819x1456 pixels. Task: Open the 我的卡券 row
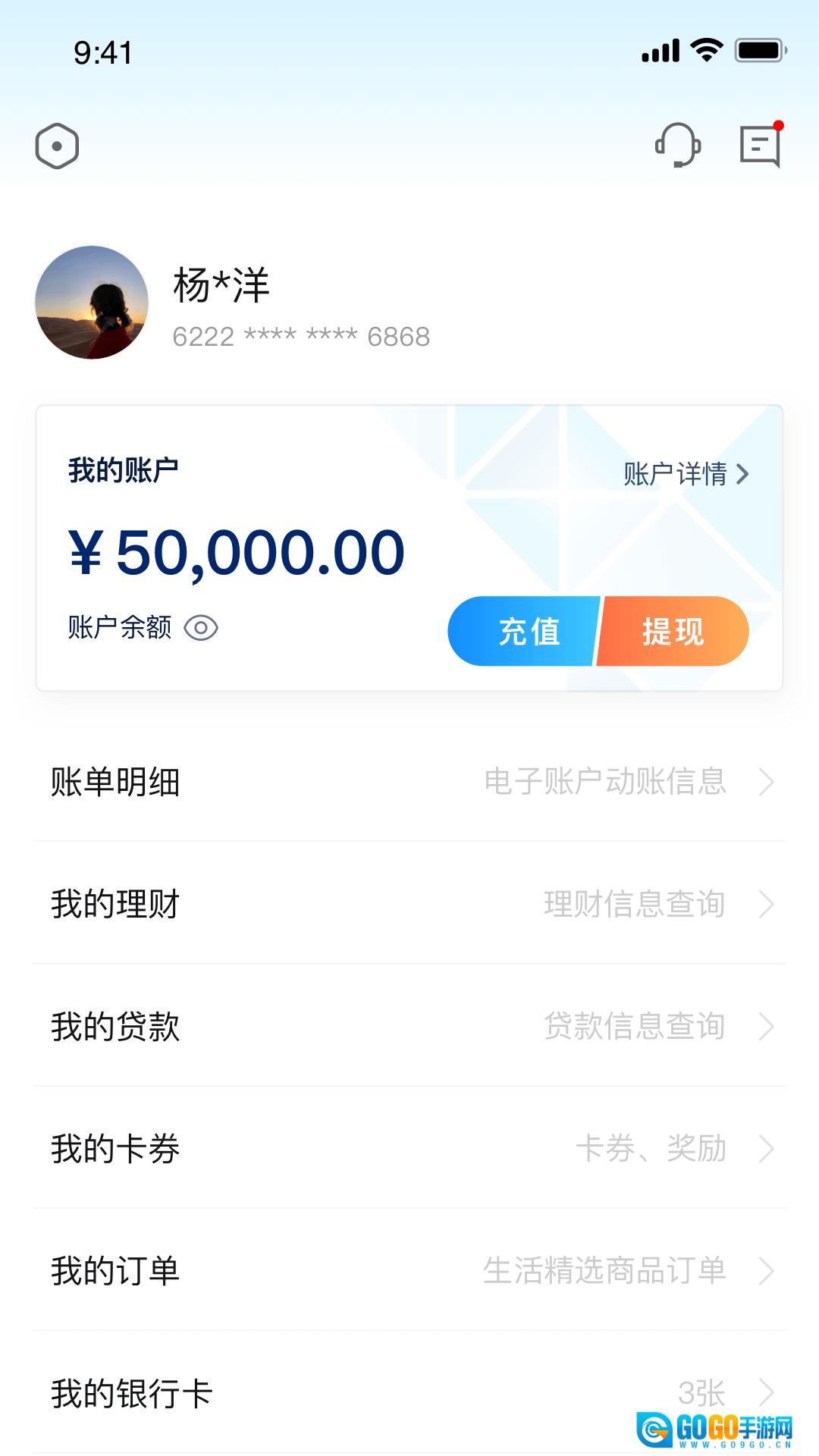click(409, 1148)
